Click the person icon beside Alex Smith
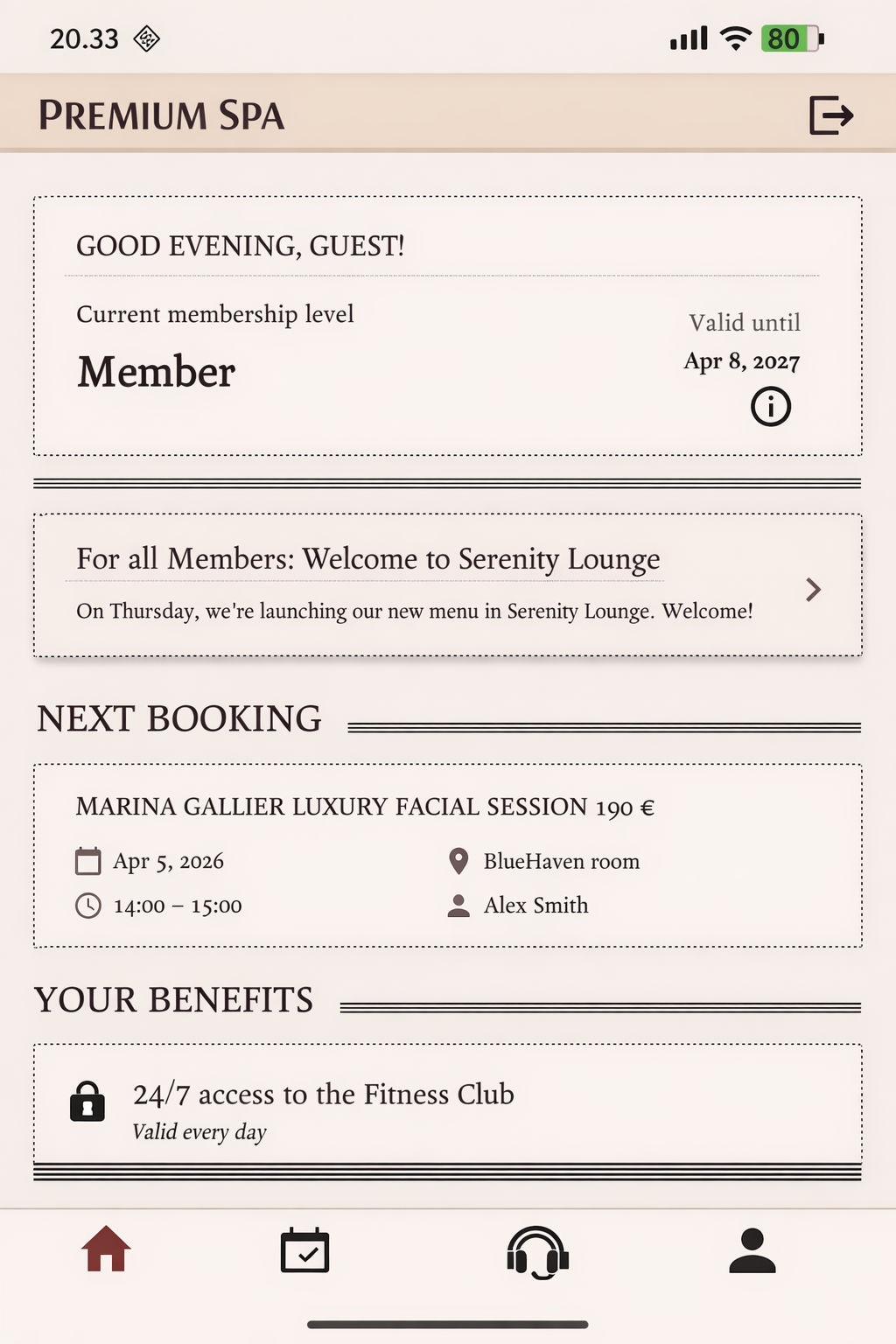The height and width of the screenshot is (1344, 896). [458, 906]
